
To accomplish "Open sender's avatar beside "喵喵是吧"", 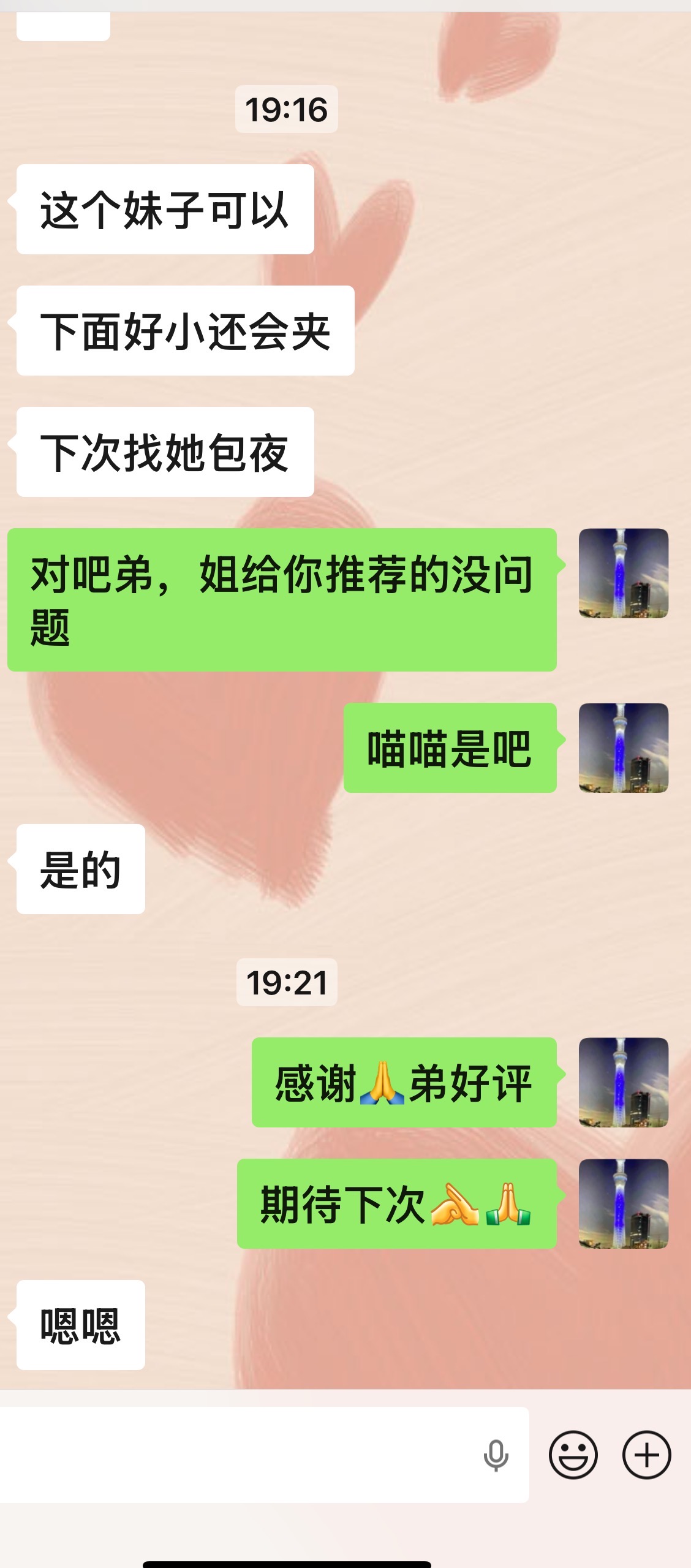I will click(623, 748).
